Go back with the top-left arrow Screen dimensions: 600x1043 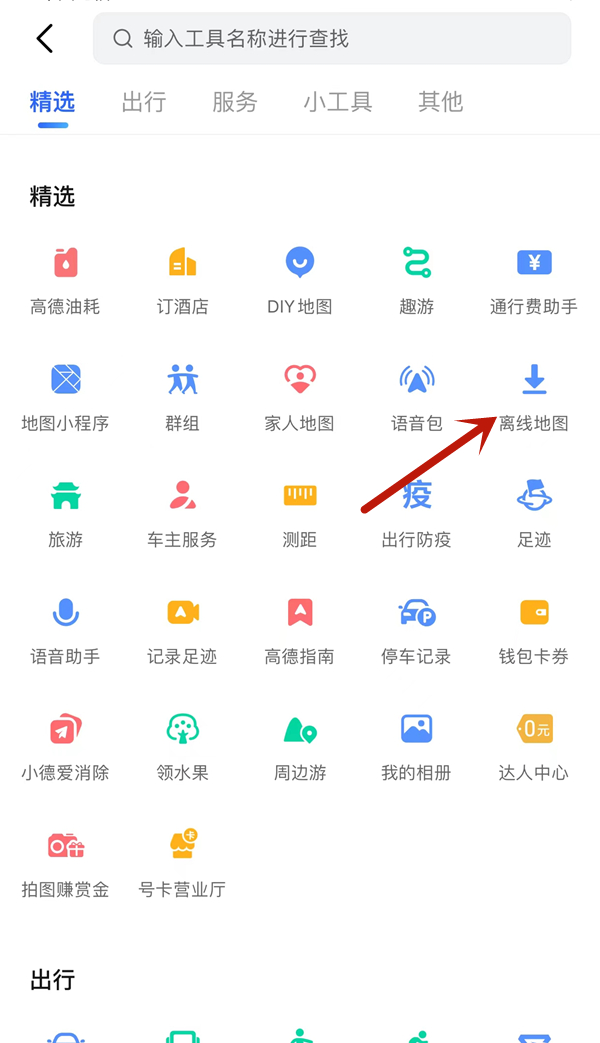tap(45, 39)
